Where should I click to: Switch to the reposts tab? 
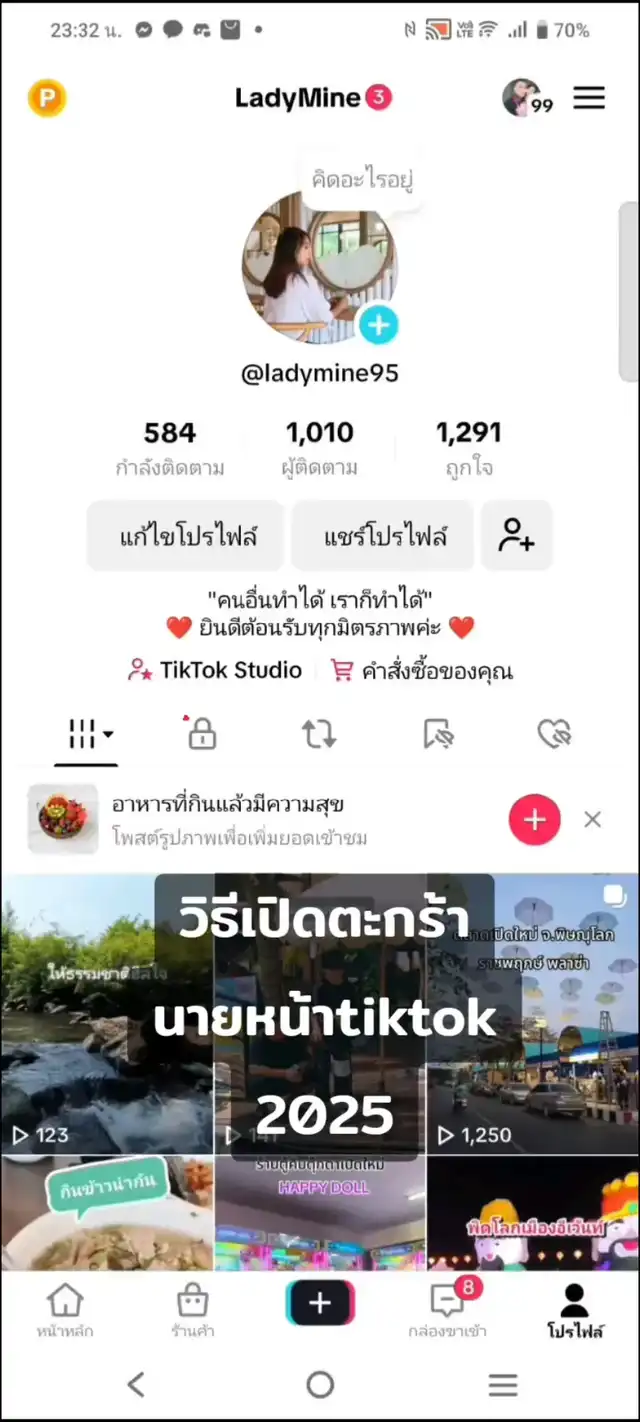(319, 735)
